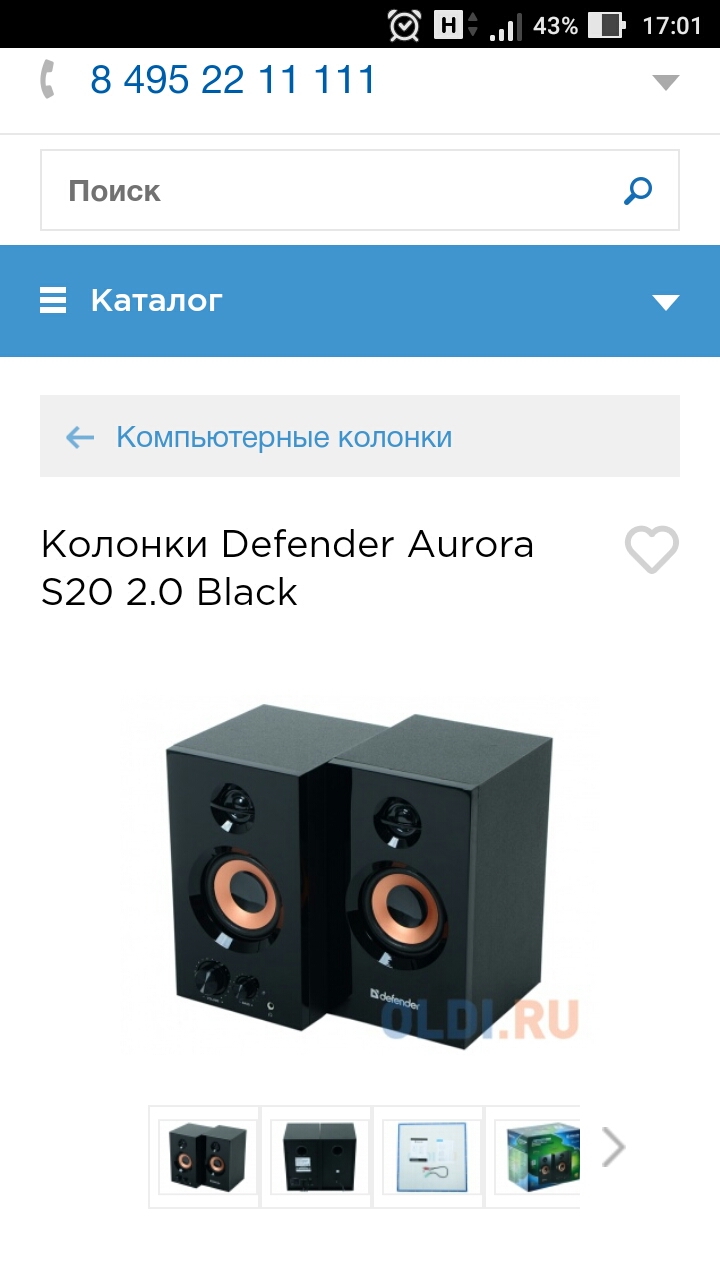Select the third thumbnail with manual and cable

[x=430, y=1156]
